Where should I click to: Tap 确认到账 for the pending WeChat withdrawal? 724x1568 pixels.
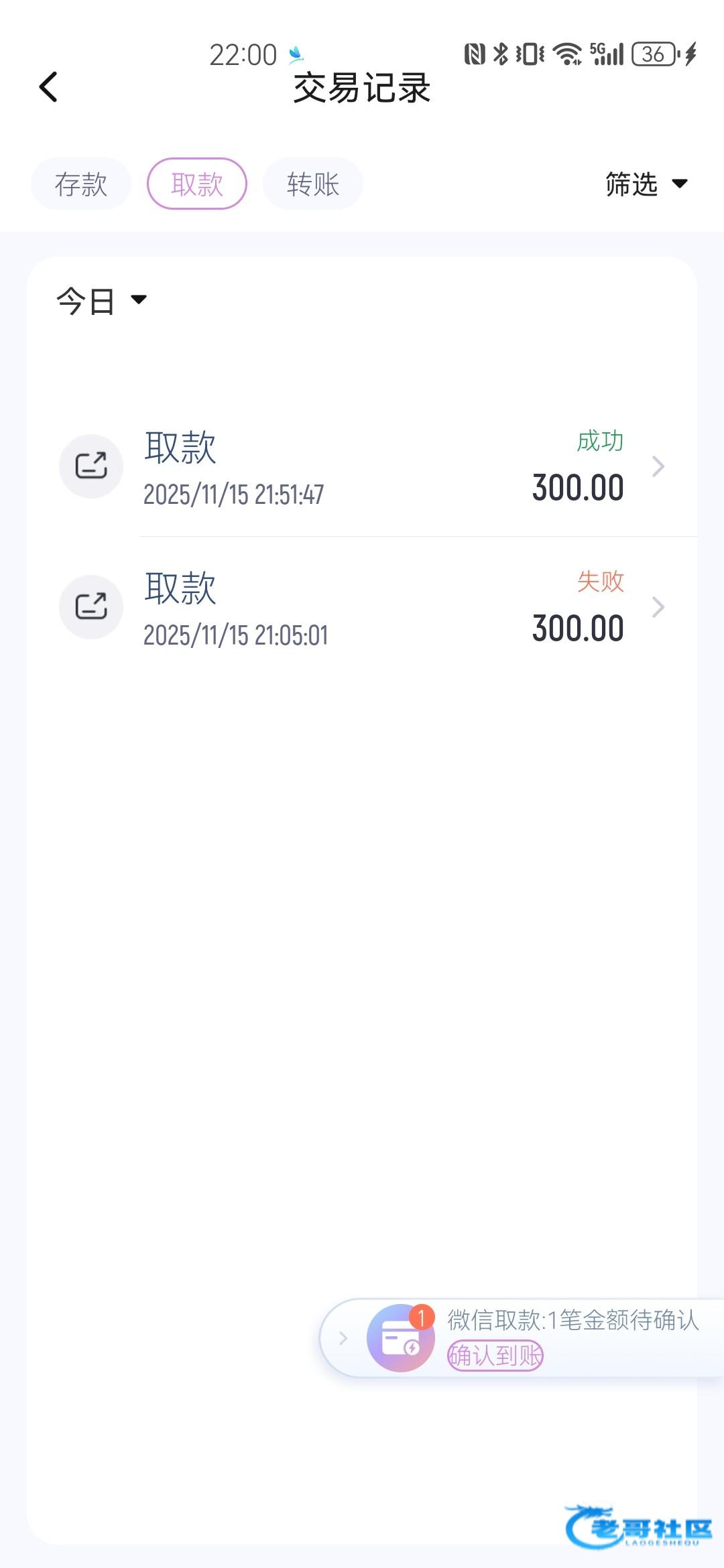click(495, 1355)
